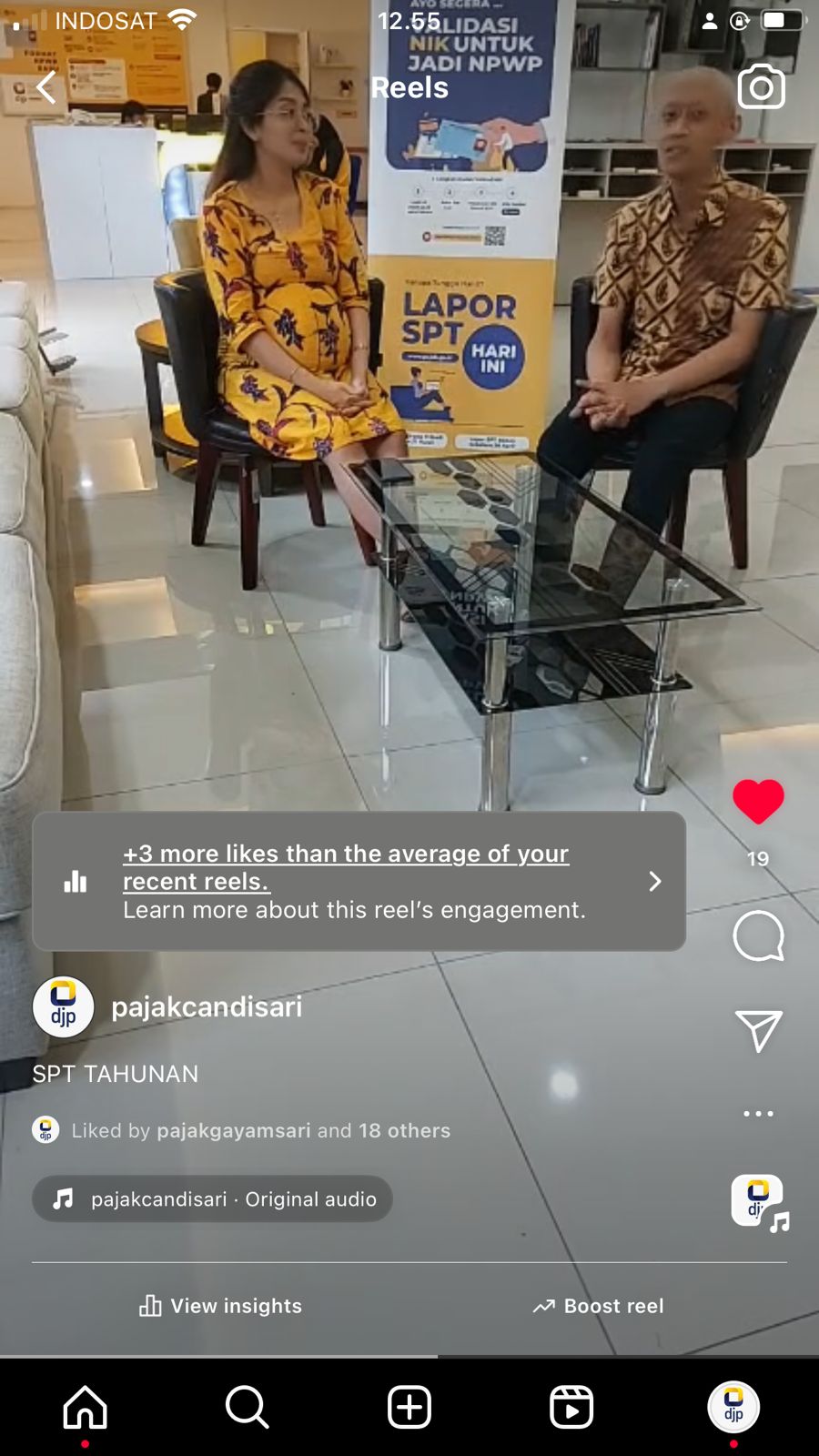Open the reel engagement insights banner
819x1456 pixels.
(359, 881)
